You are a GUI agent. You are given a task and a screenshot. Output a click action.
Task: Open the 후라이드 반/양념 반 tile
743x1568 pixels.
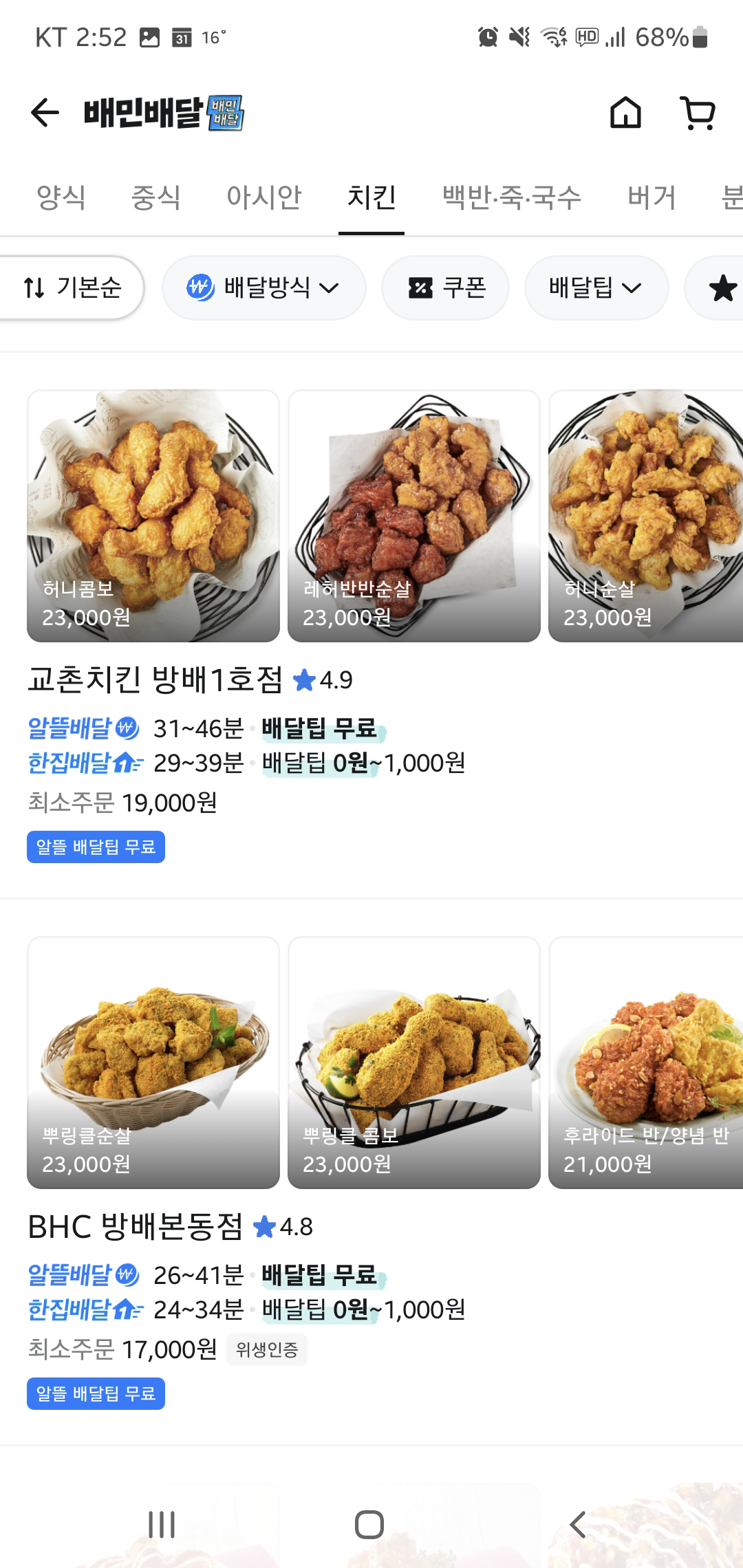[645, 1063]
